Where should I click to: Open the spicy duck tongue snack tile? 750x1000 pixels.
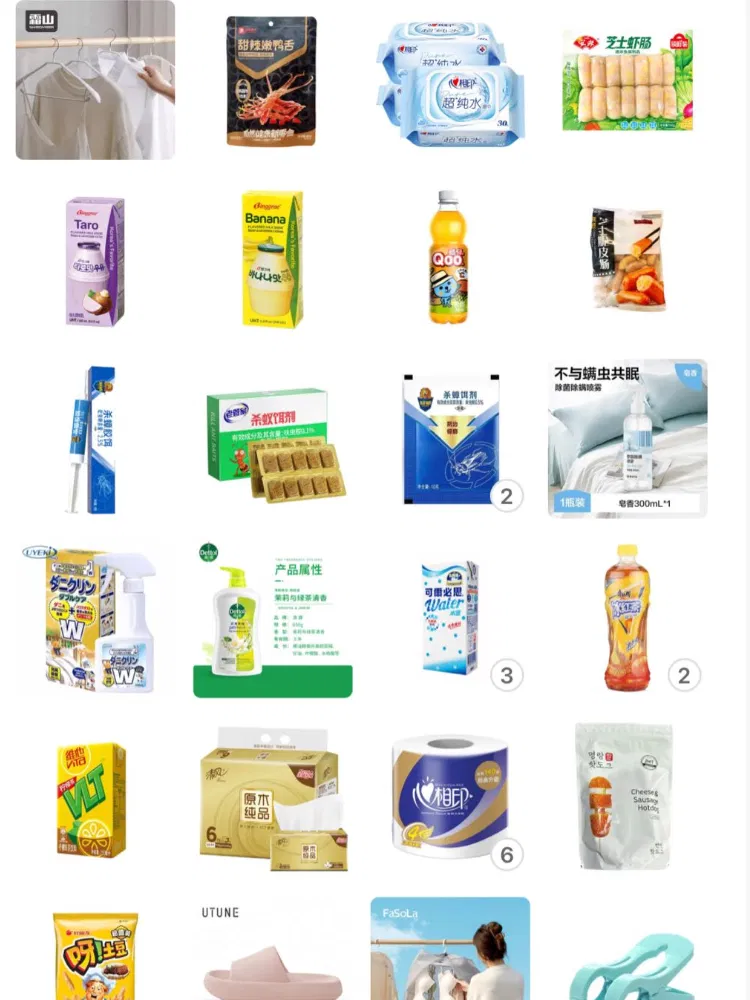click(x=271, y=81)
